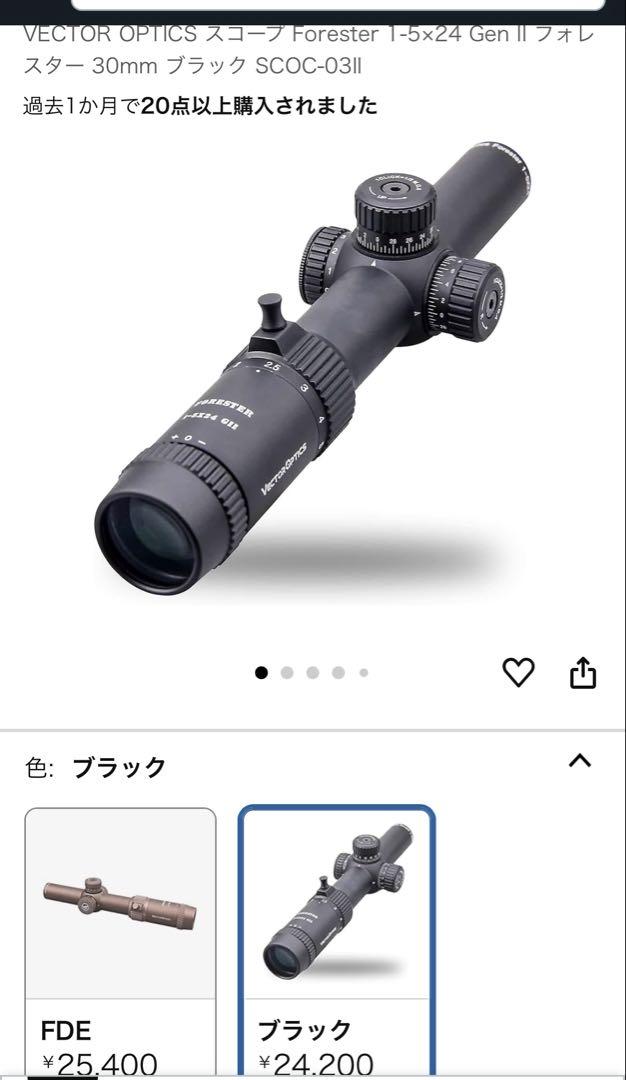Select the FDE color option

pyautogui.click(x=121, y=944)
